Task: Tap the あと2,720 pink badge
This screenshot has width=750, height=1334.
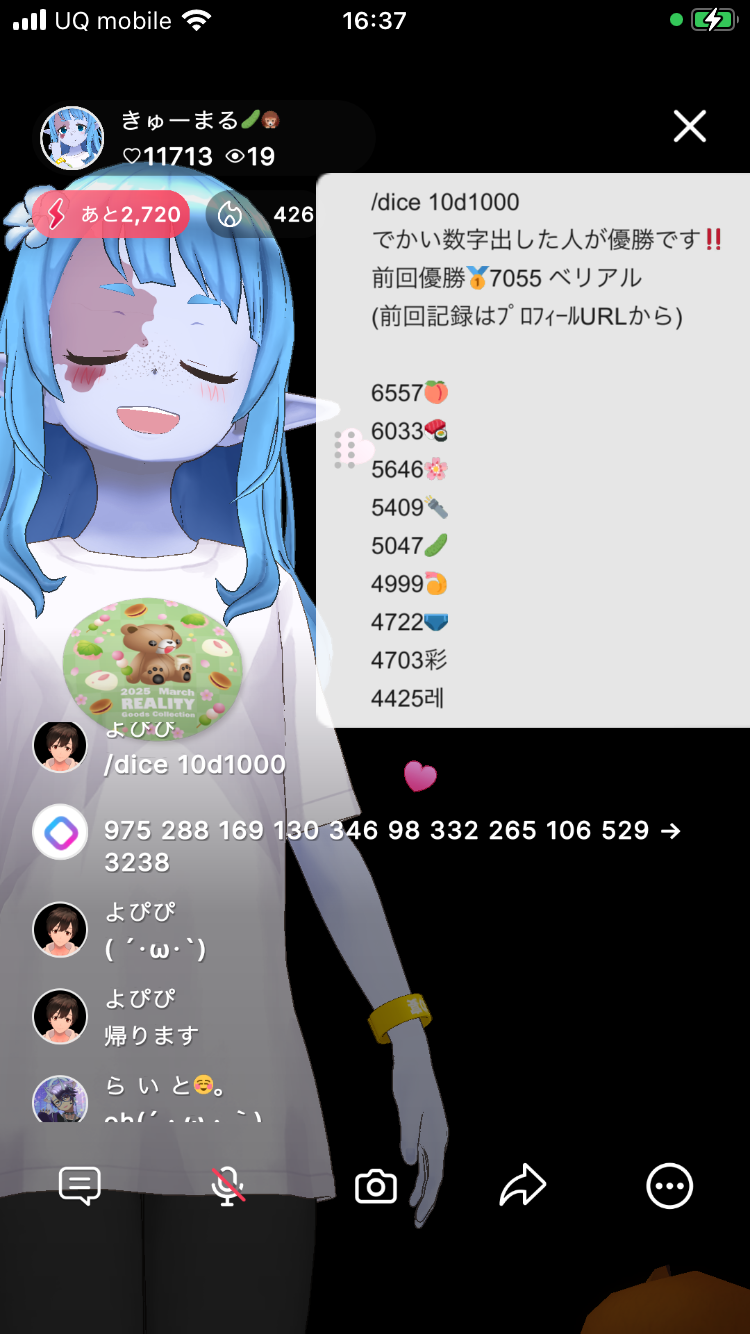Action: point(111,214)
